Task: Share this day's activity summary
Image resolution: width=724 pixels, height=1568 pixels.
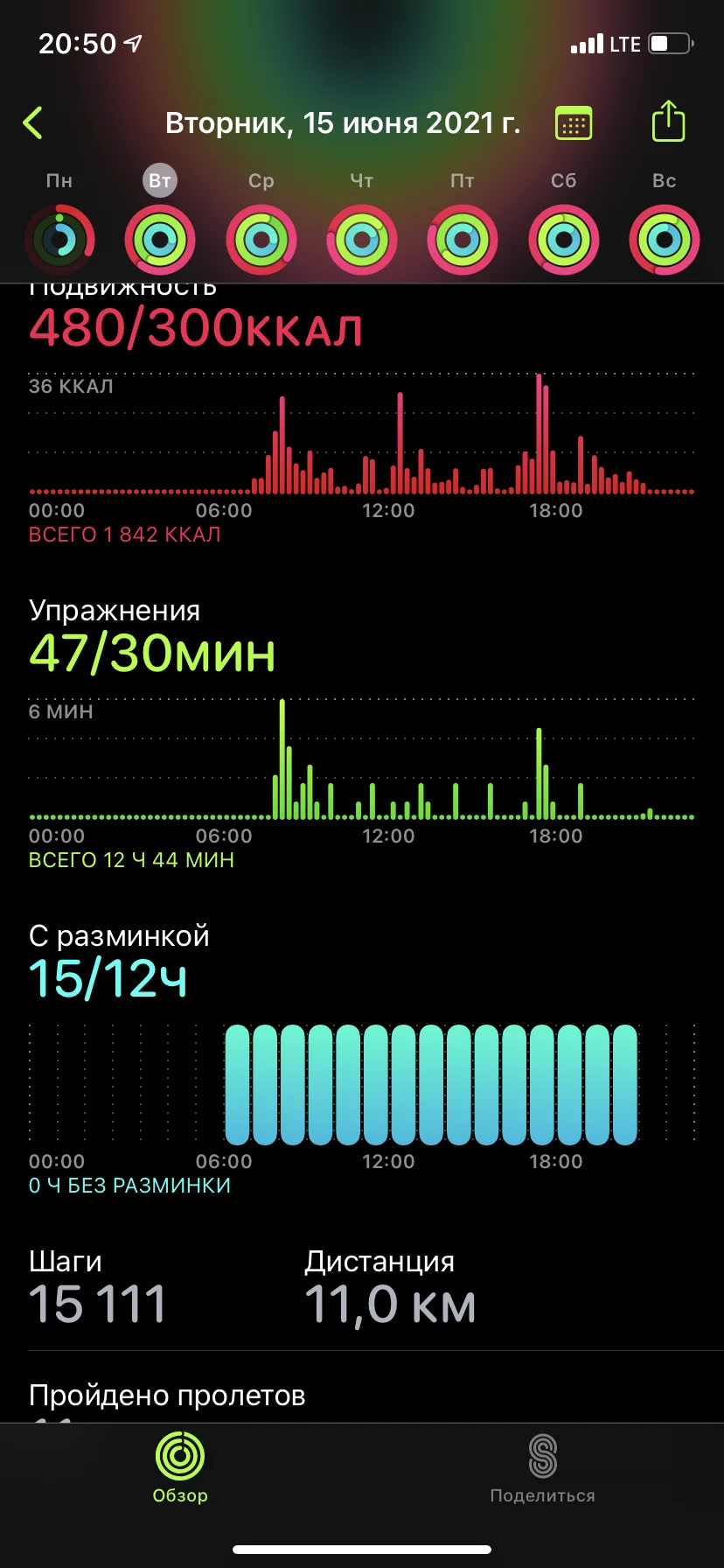Action: [668, 122]
